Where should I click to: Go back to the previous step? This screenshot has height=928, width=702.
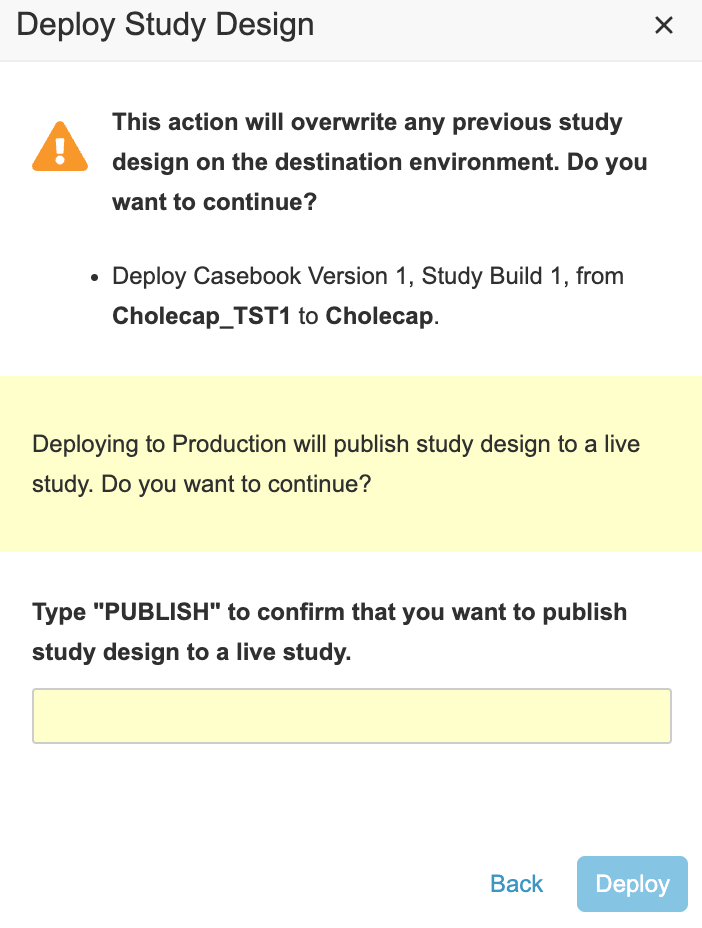click(516, 884)
